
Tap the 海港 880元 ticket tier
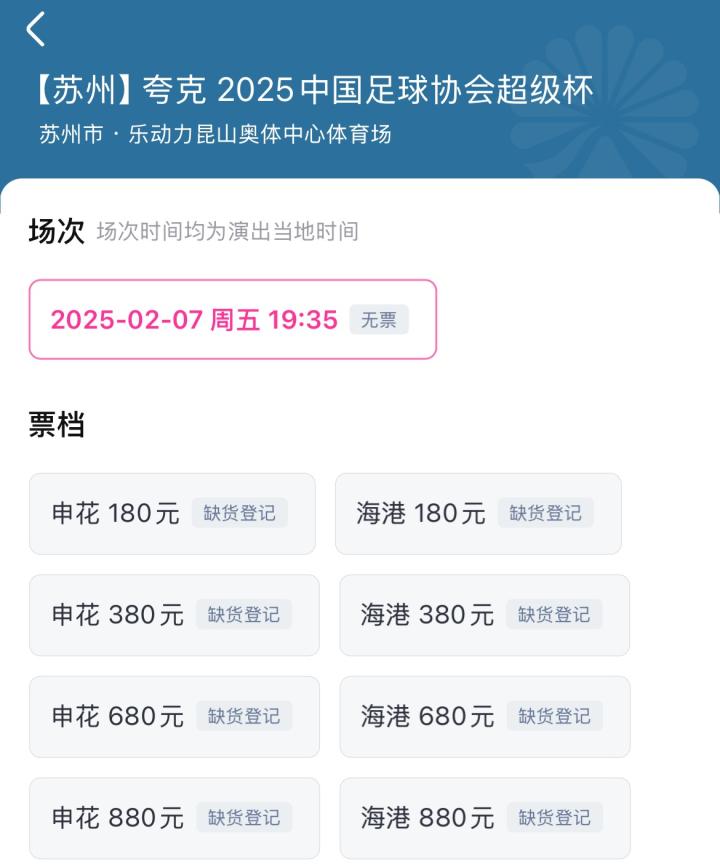484,817
